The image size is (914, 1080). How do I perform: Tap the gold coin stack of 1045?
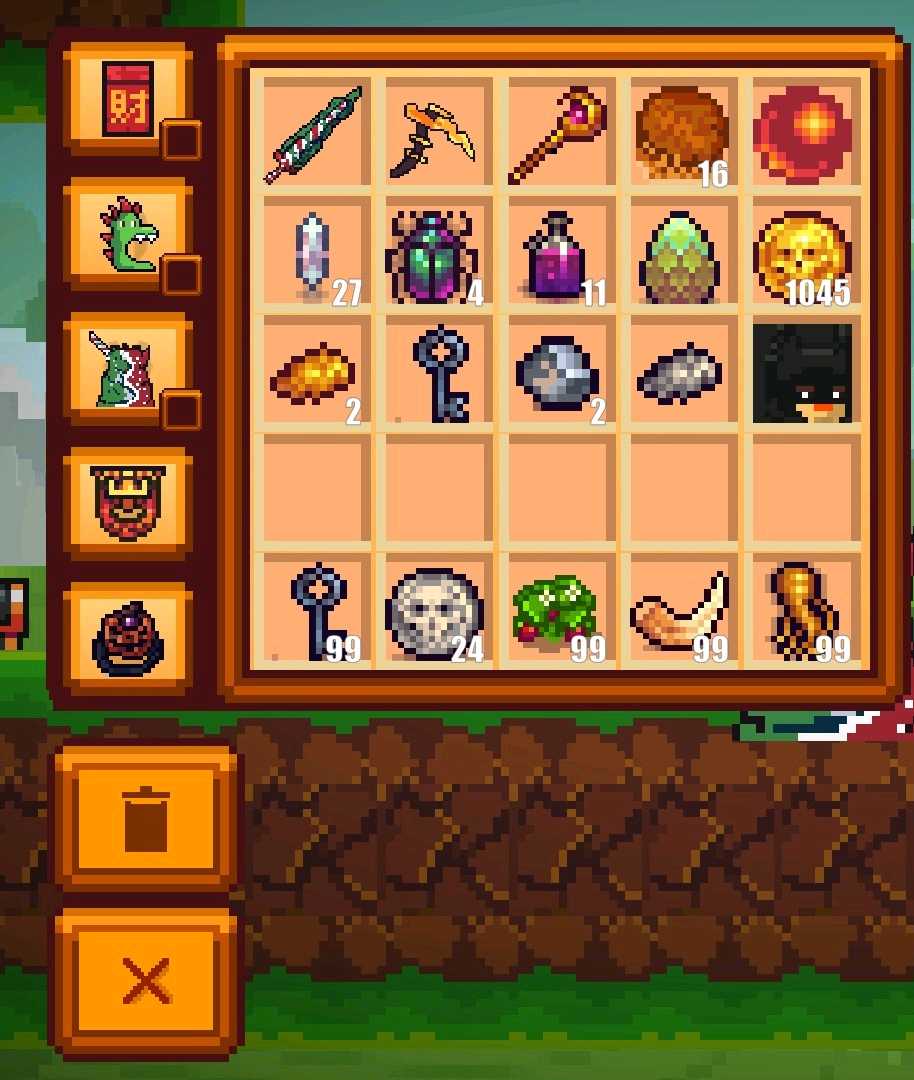pyautogui.click(x=803, y=257)
